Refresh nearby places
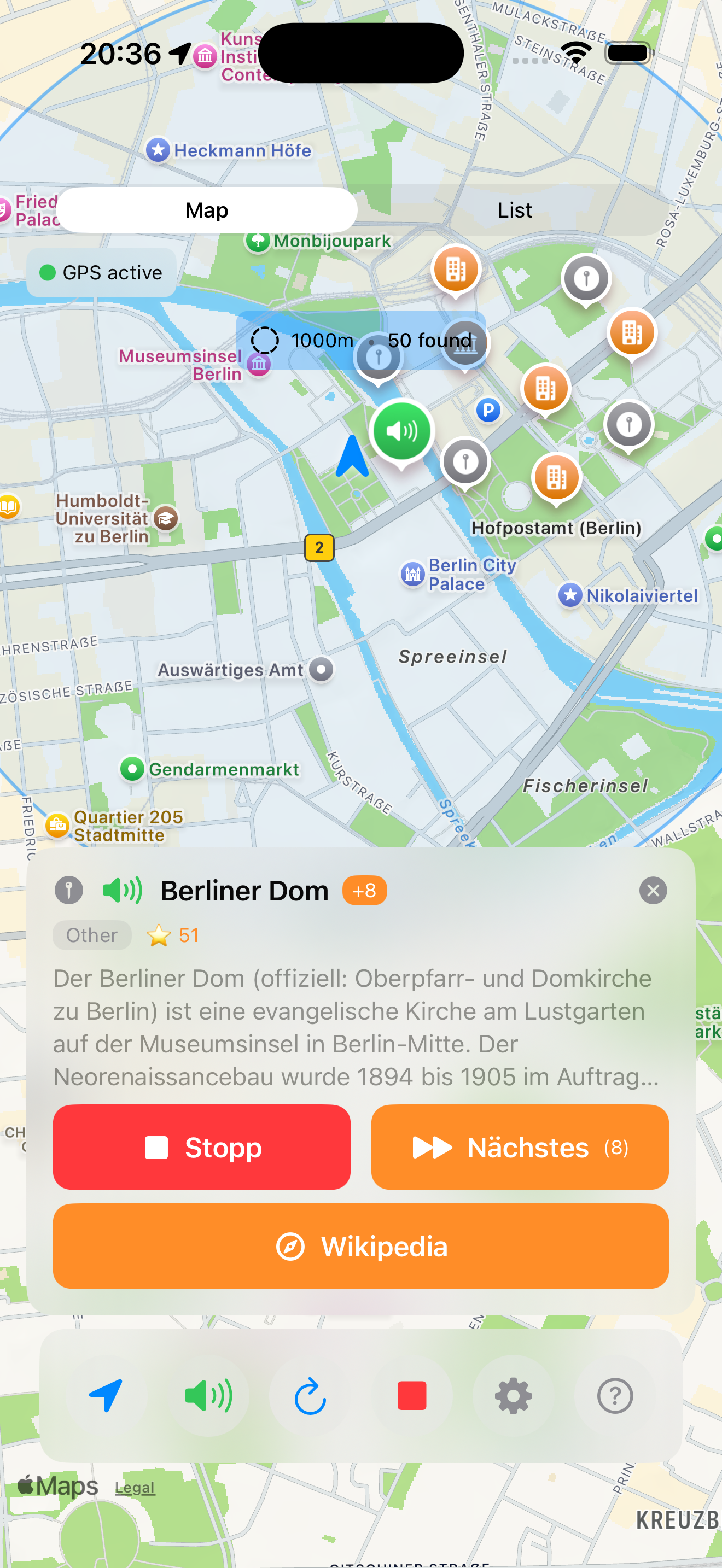 click(310, 1395)
